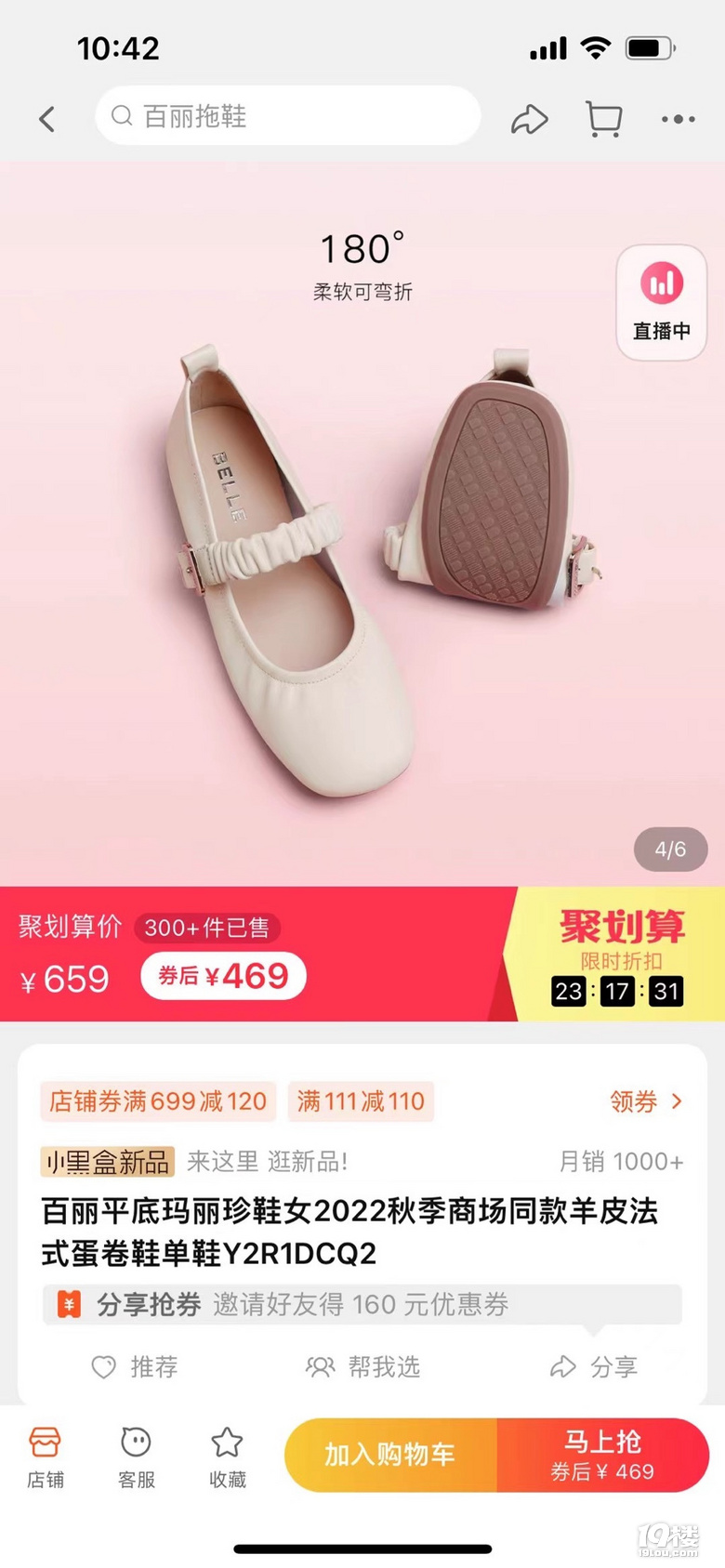Open the shopping cart icon
Image resolution: width=725 pixels, height=1568 pixels.
(604, 119)
